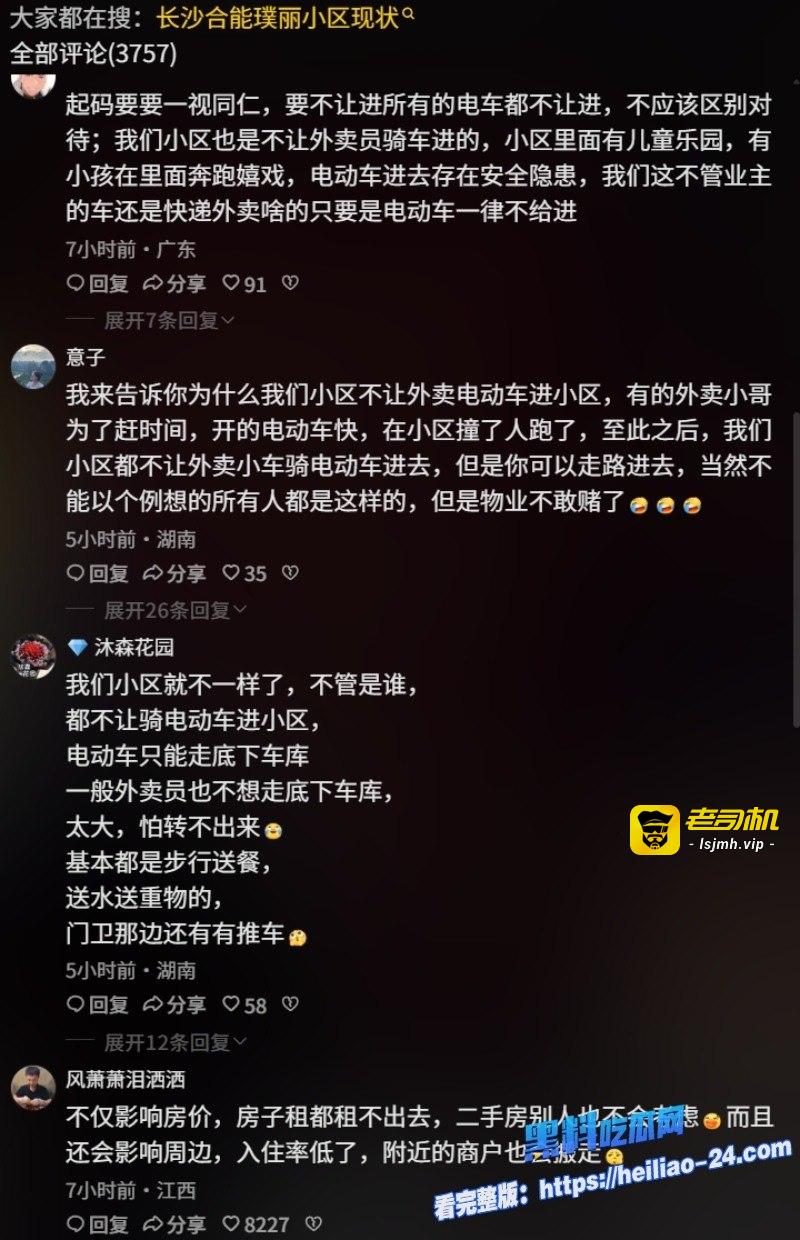800x1240 pixels.
Task: Dislike 风萧萧泪洒洒's comment
Action: pos(313,1224)
